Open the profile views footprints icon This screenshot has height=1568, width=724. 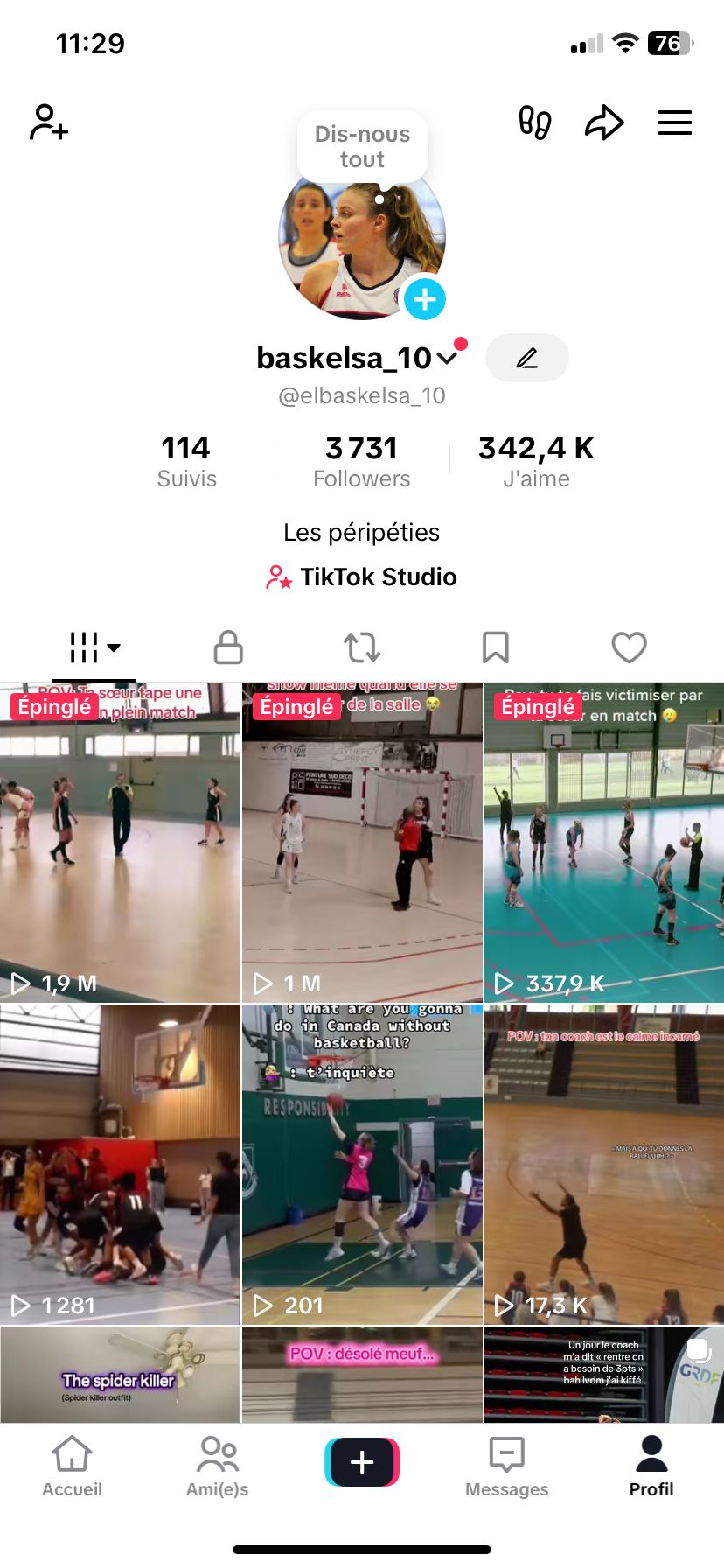pyautogui.click(x=534, y=122)
